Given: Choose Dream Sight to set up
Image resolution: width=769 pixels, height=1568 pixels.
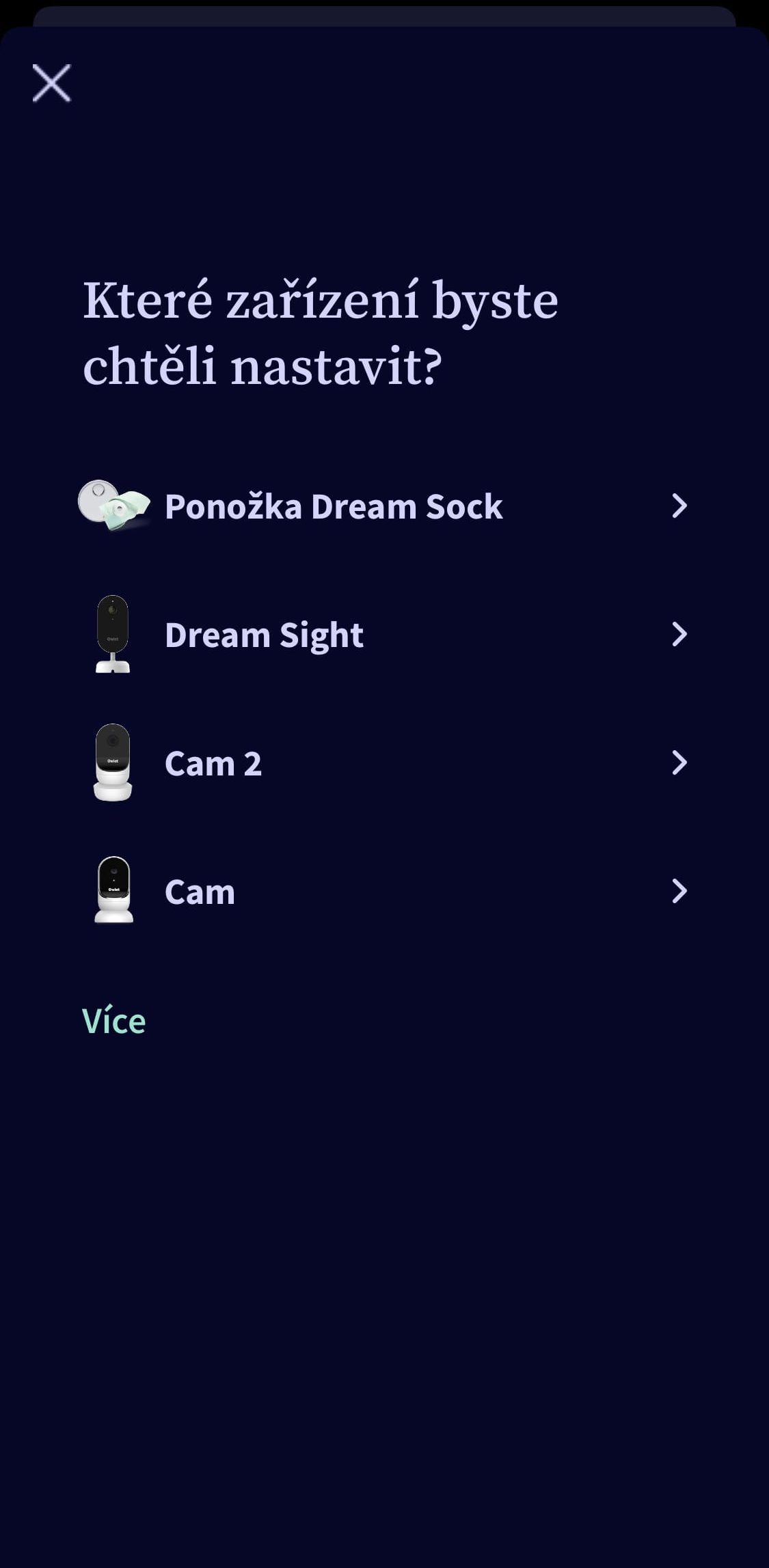Looking at the screenshot, I should pyautogui.click(x=264, y=635).
